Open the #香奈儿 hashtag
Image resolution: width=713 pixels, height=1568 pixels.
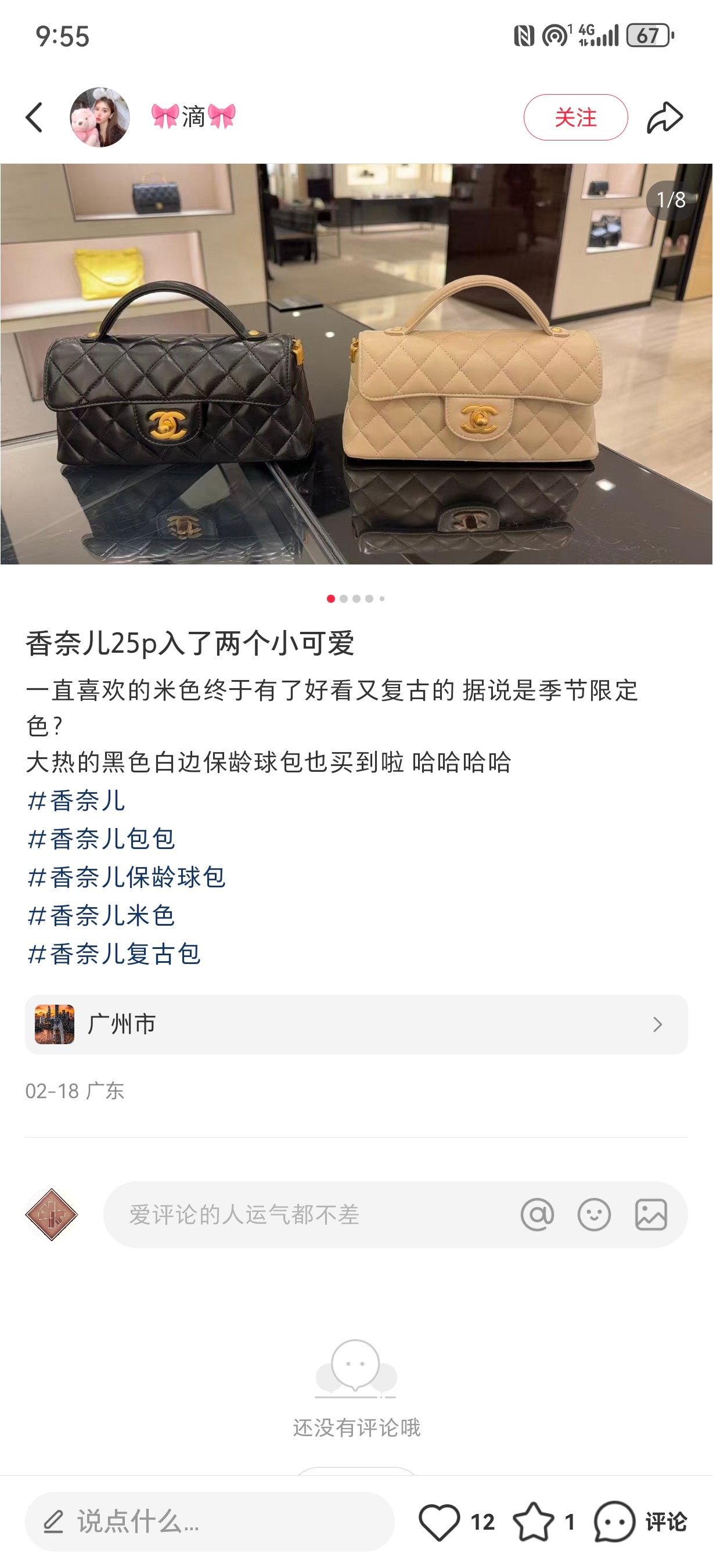(77, 800)
